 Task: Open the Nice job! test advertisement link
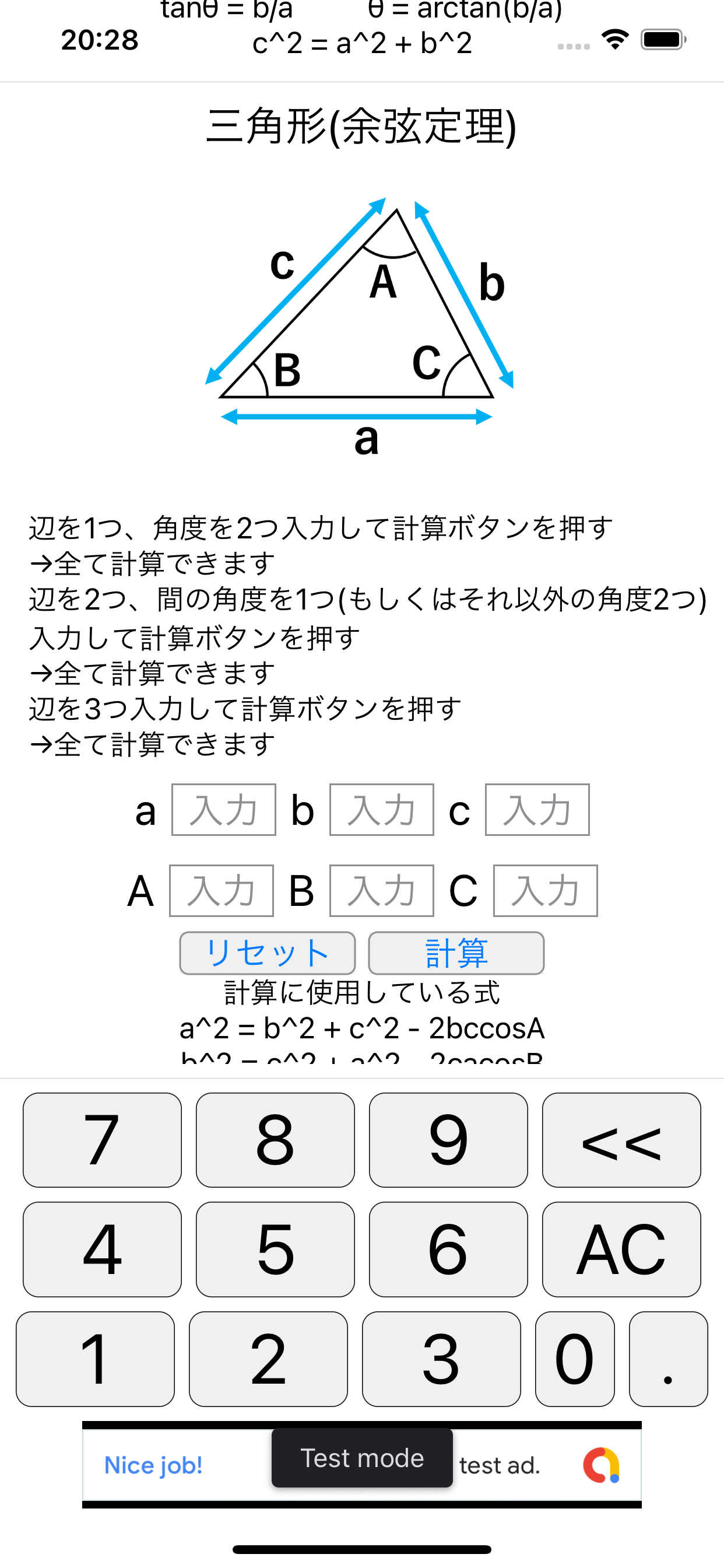point(154,1466)
